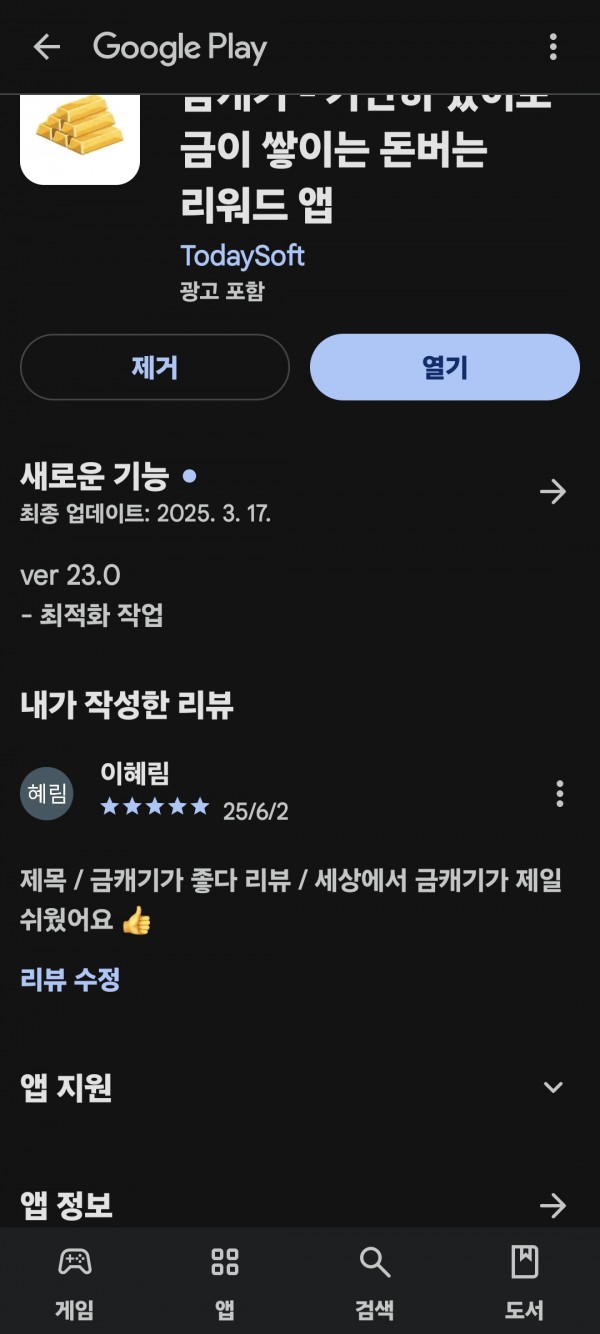This screenshot has width=600, height=1334.
Task: Open options menu for 이혜림's review
Action: [x=559, y=794]
